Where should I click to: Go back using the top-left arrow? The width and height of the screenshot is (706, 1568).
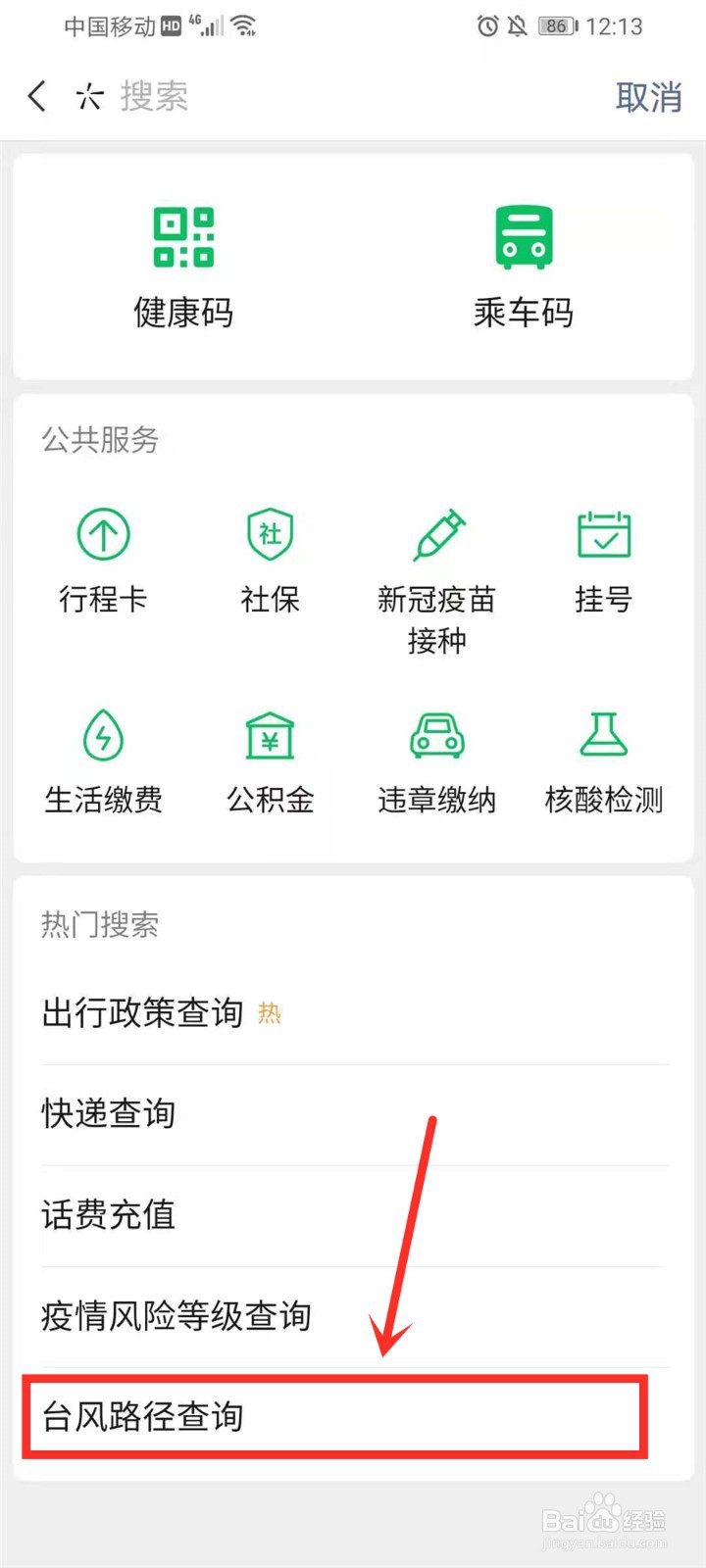[x=37, y=96]
